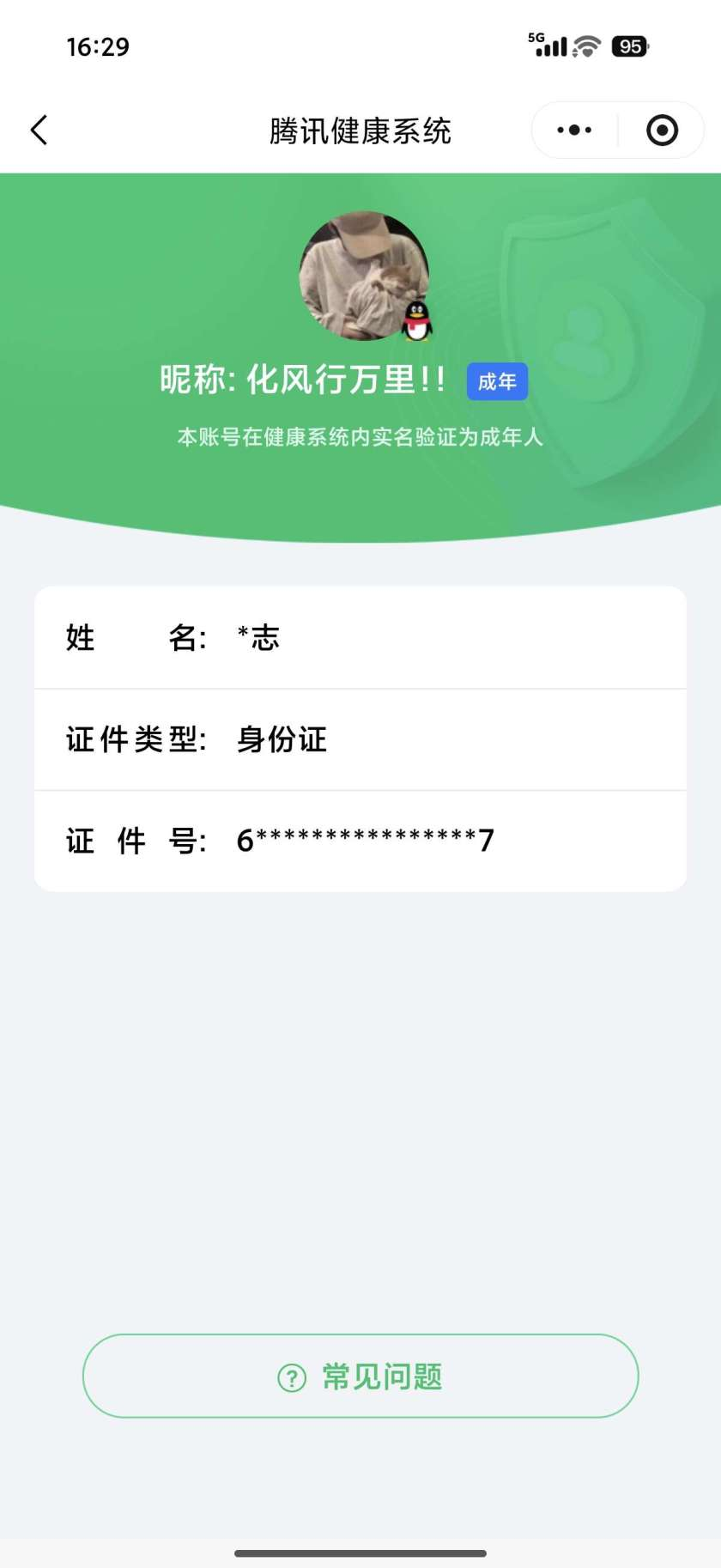Tap the 5G network indicator

(534, 39)
